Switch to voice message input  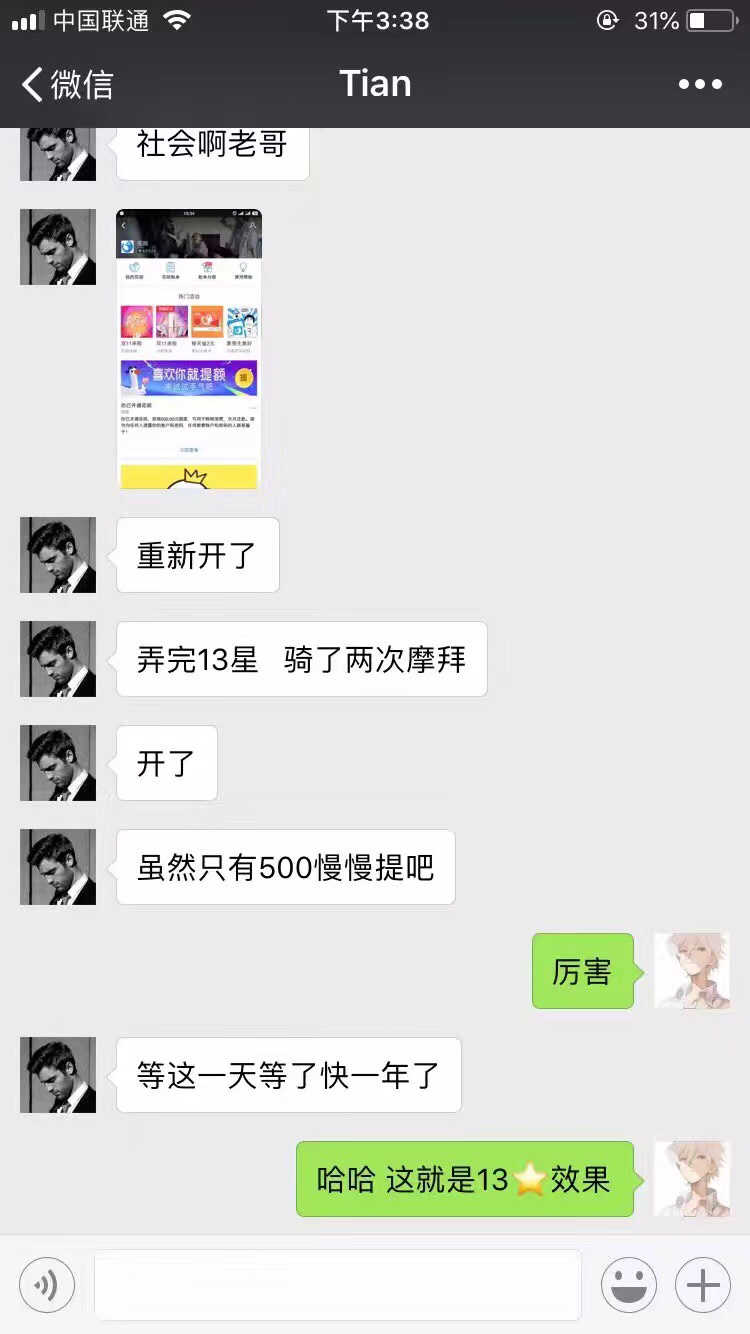47,1285
